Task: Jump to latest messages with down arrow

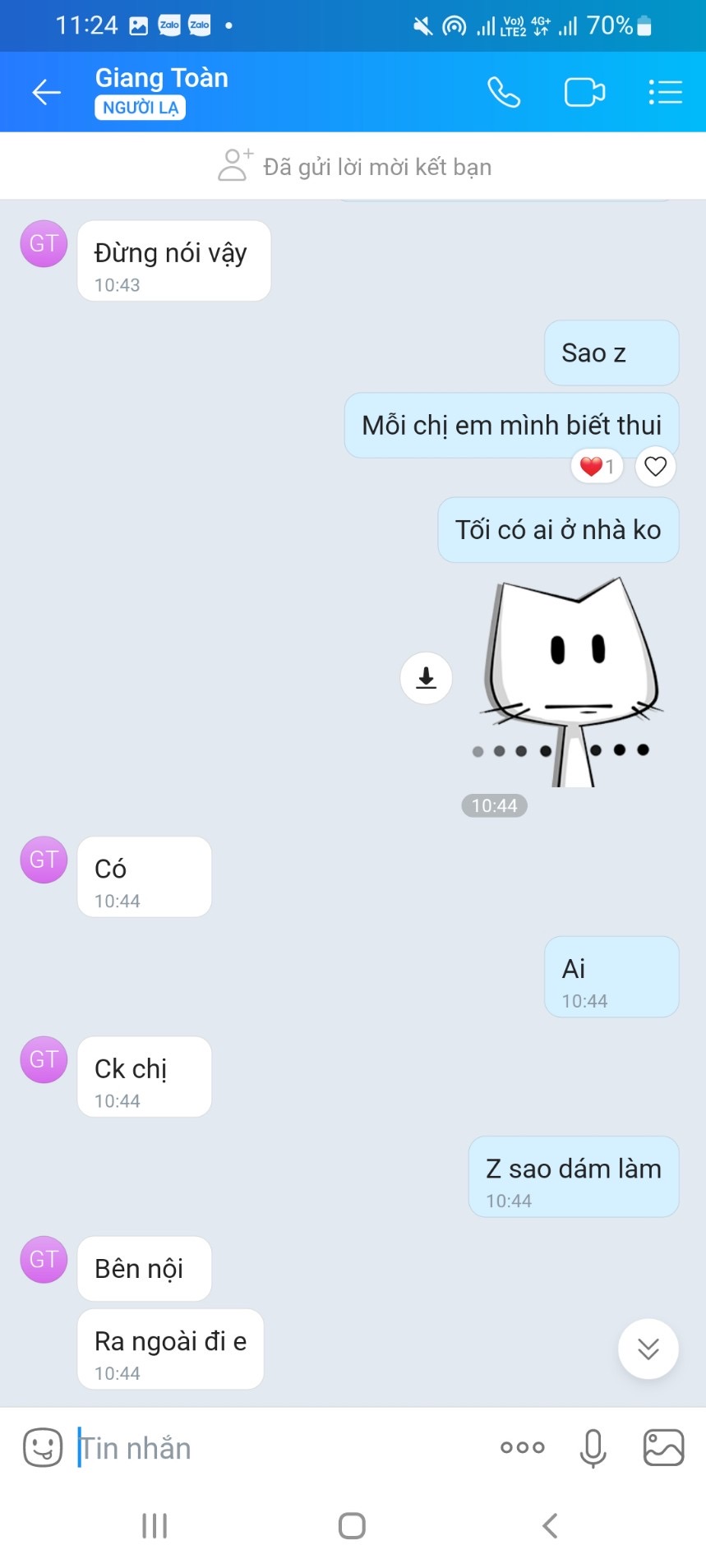Action: pos(648,1349)
